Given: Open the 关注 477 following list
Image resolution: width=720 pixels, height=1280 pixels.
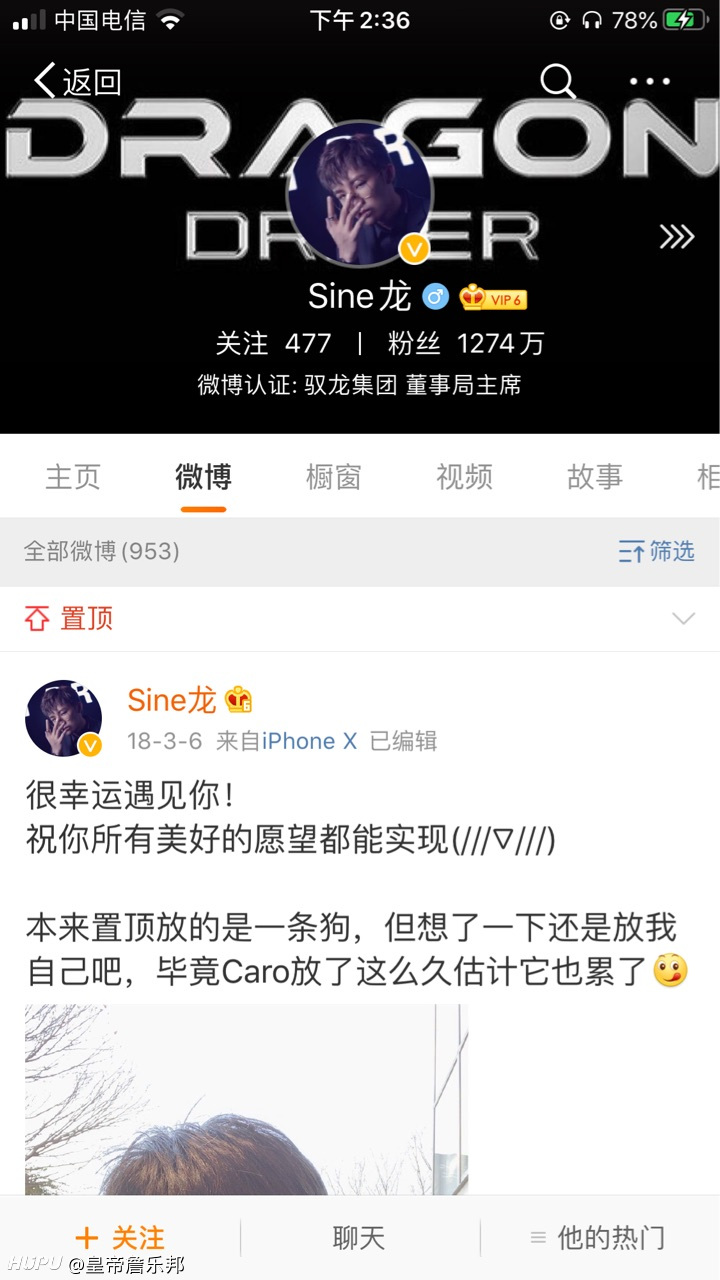Looking at the screenshot, I should 273,343.
